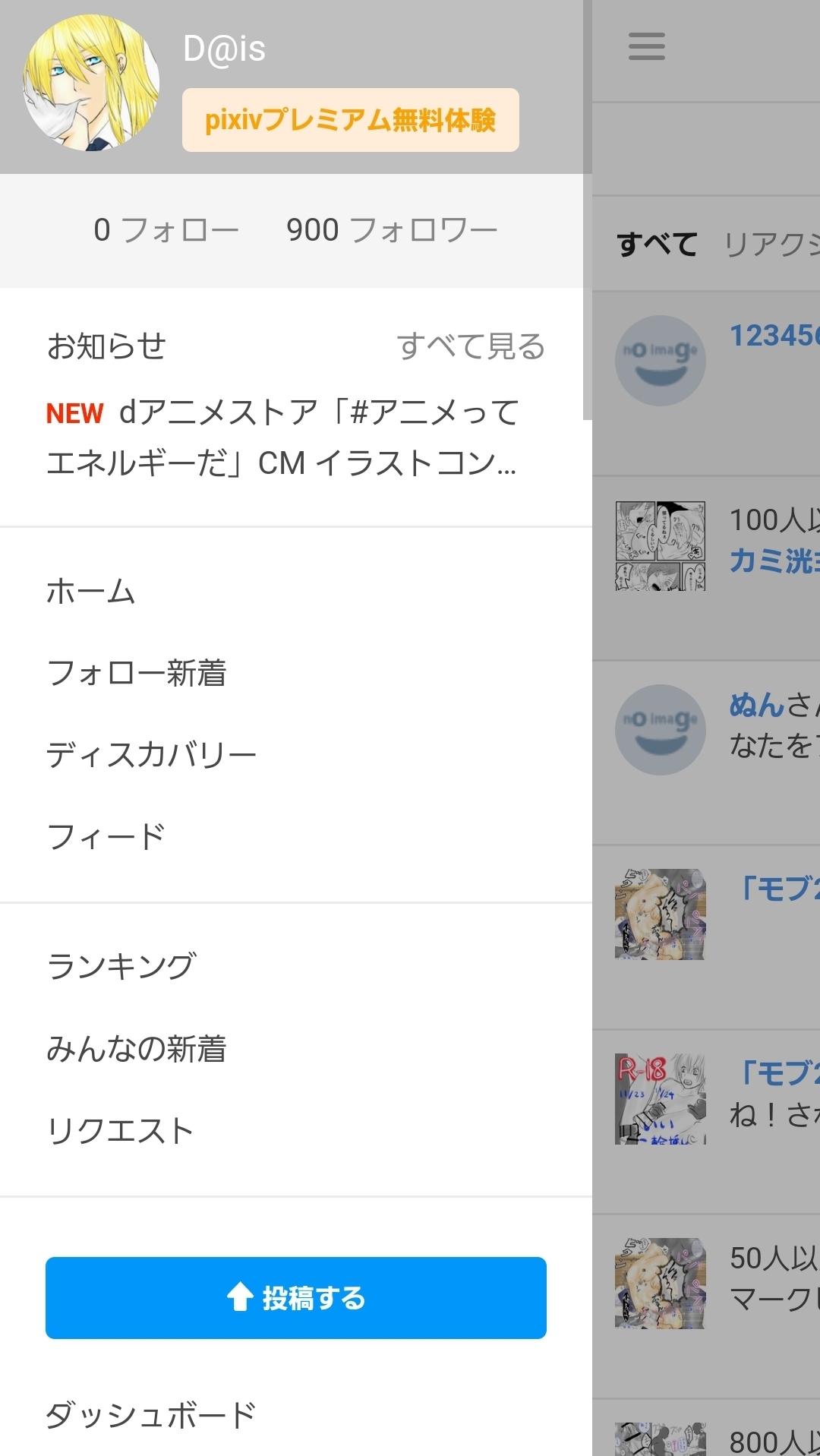Tap the 投稿する upload button
This screenshot has width=820, height=1456.
click(x=296, y=1297)
